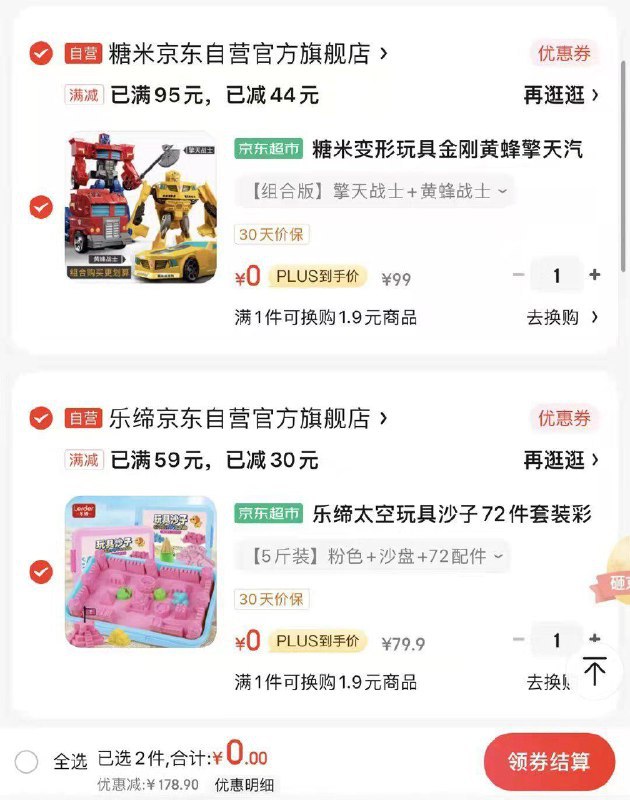Toggle the 全选 select-all checkbox
Viewport: 630px width, 800px height.
pyautogui.click(x=27, y=762)
